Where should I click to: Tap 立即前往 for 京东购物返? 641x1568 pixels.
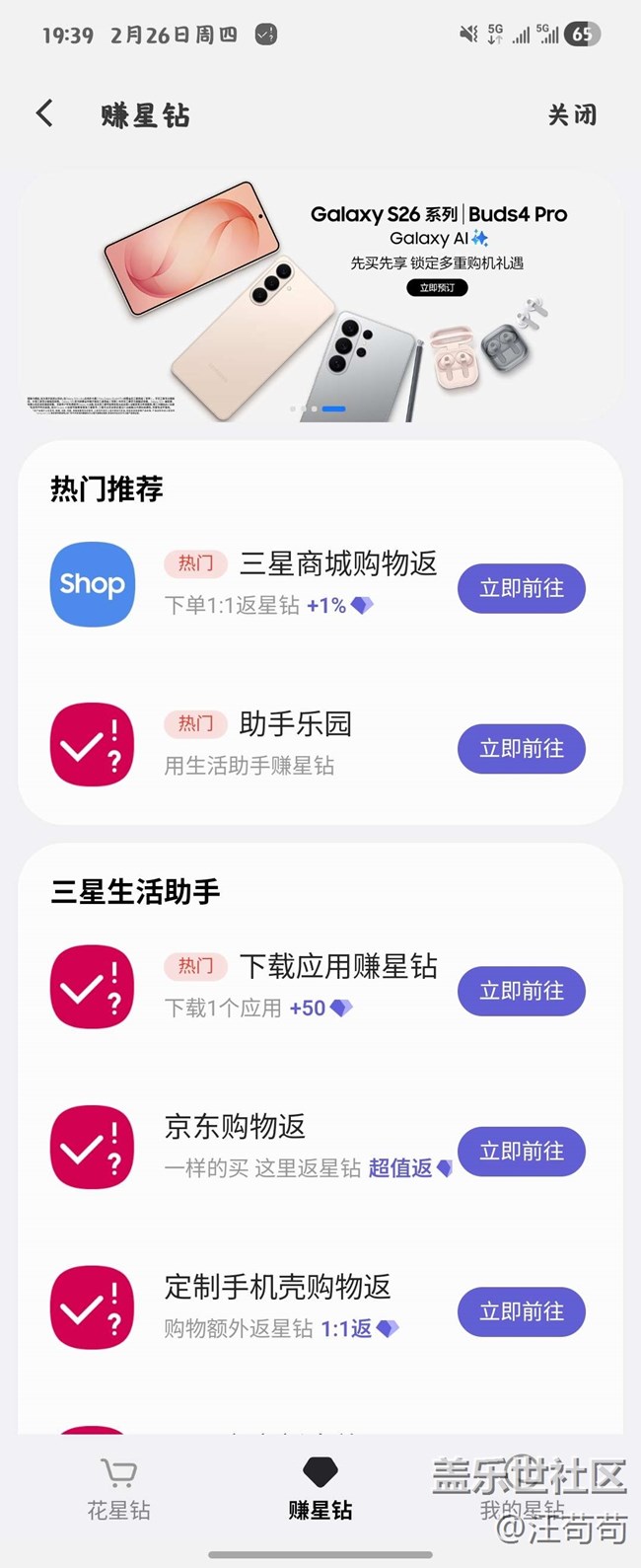click(x=521, y=1152)
